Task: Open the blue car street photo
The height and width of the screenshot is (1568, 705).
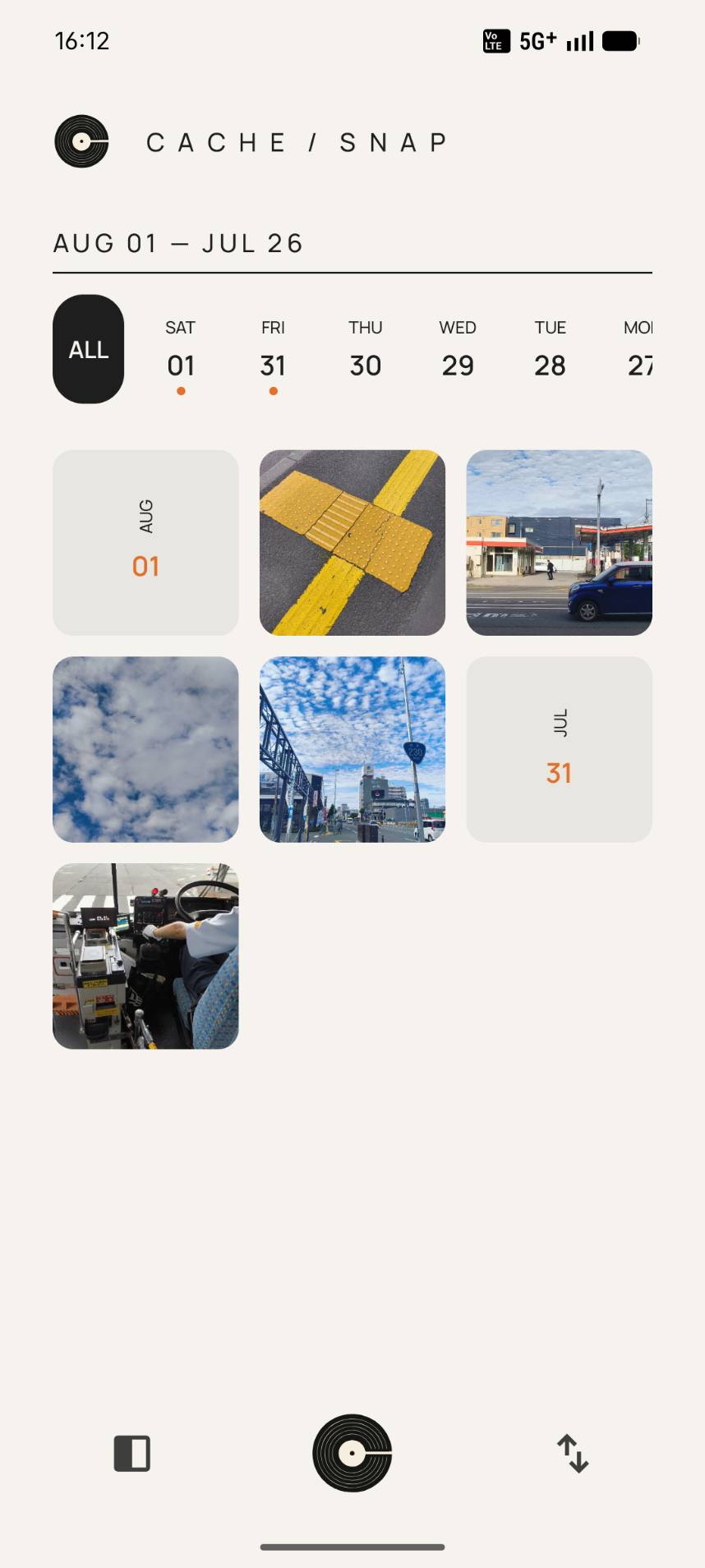Action: [x=560, y=543]
